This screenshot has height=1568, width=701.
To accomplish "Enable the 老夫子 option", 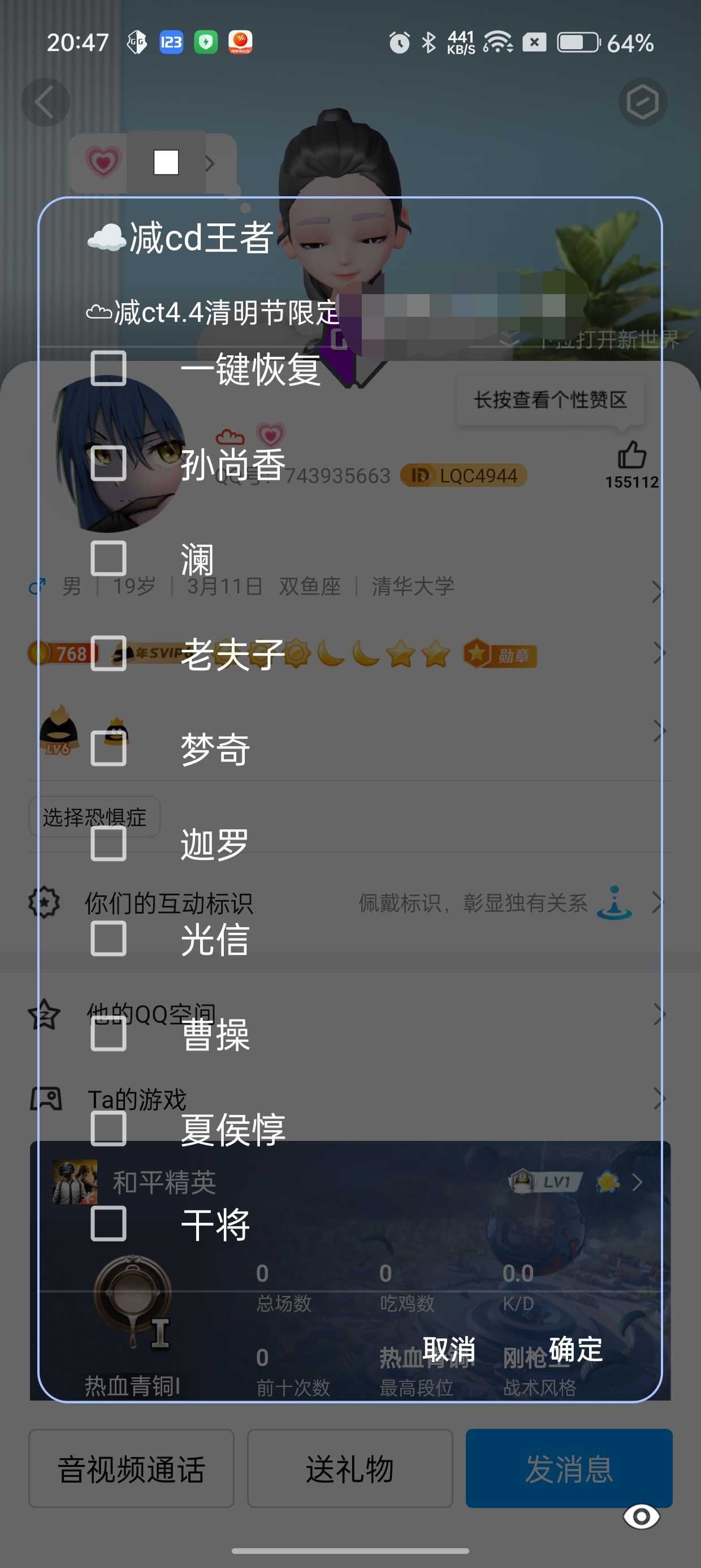I will point(109,653).
